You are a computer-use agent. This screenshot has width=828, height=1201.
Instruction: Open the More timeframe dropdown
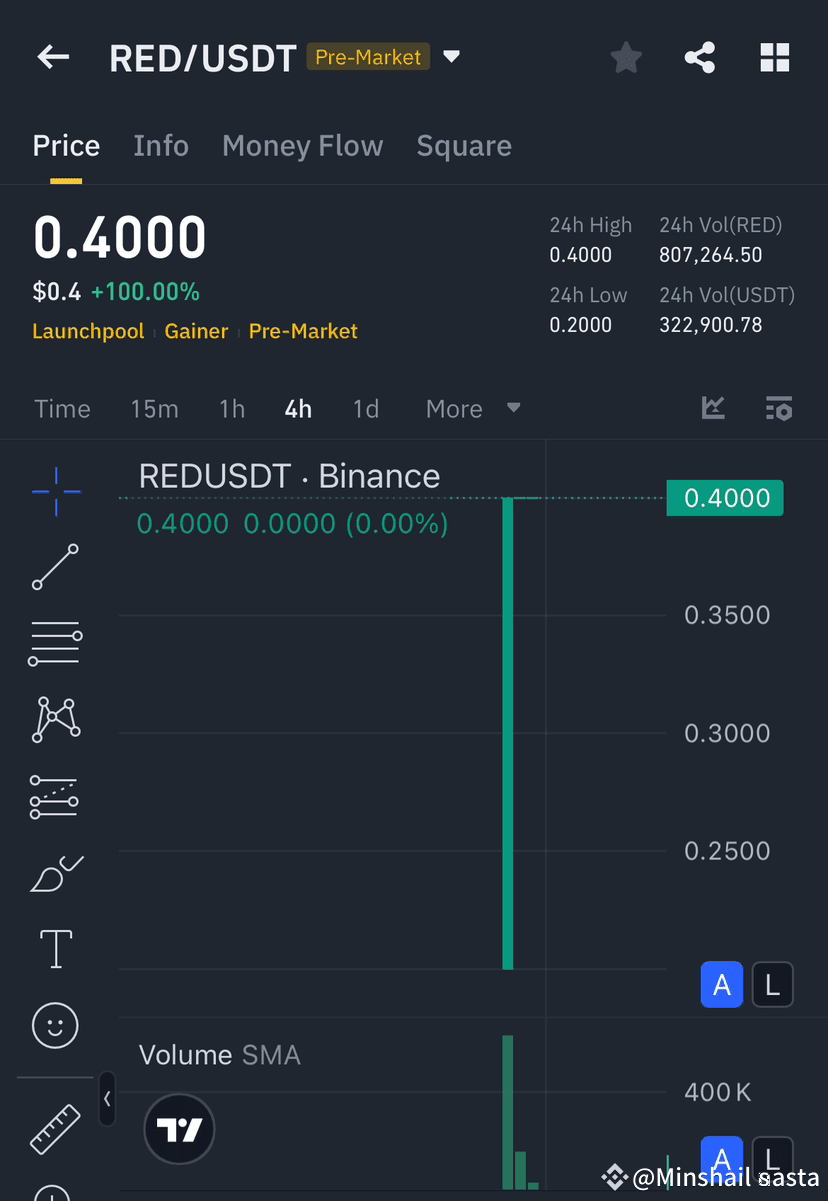[x=471, y=408]
